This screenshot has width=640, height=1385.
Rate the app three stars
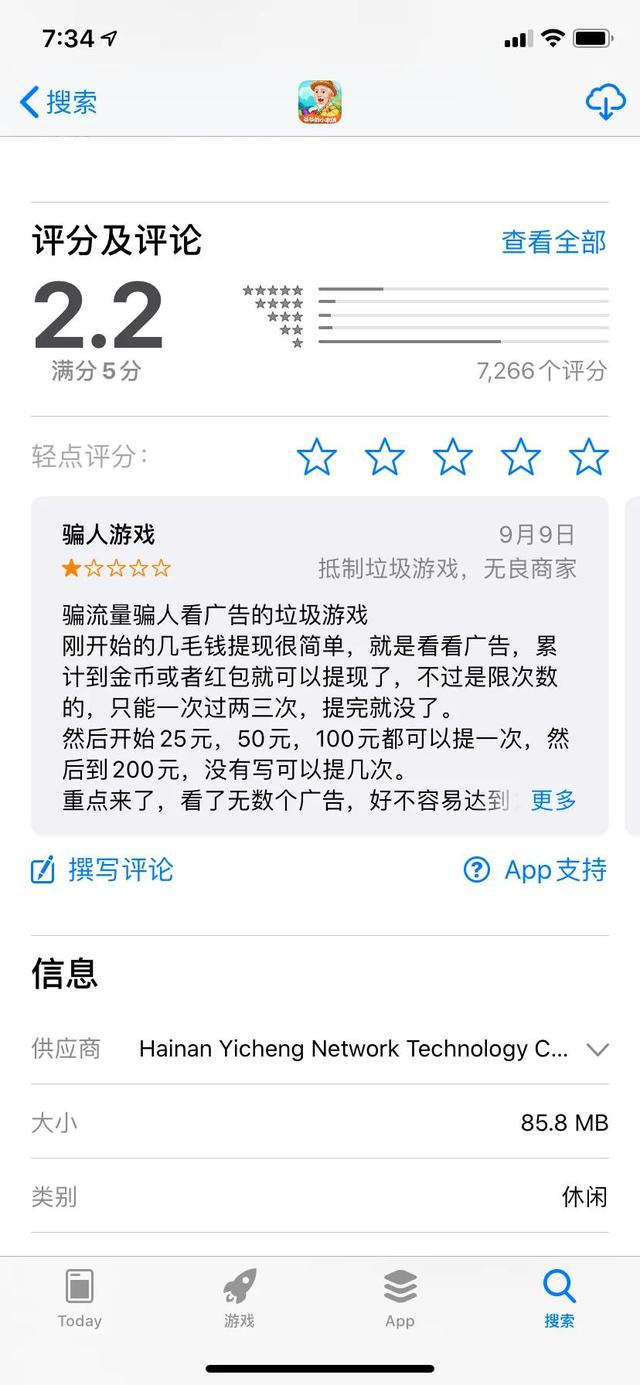(453, 457)
